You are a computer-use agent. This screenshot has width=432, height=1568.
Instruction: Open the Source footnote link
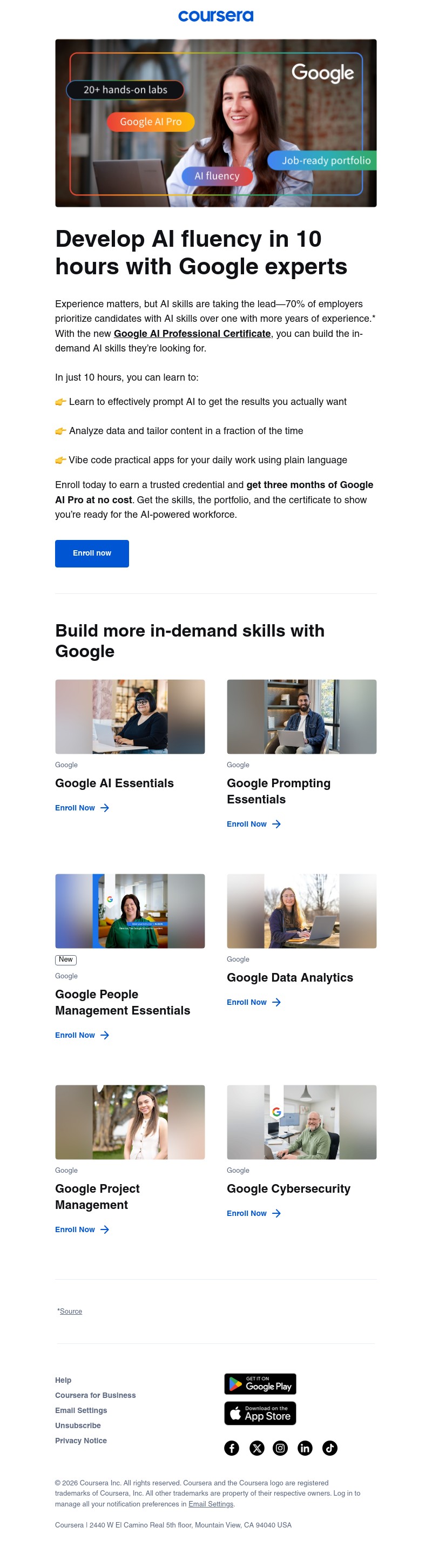pyautogui.click(x=71, y=1311)
